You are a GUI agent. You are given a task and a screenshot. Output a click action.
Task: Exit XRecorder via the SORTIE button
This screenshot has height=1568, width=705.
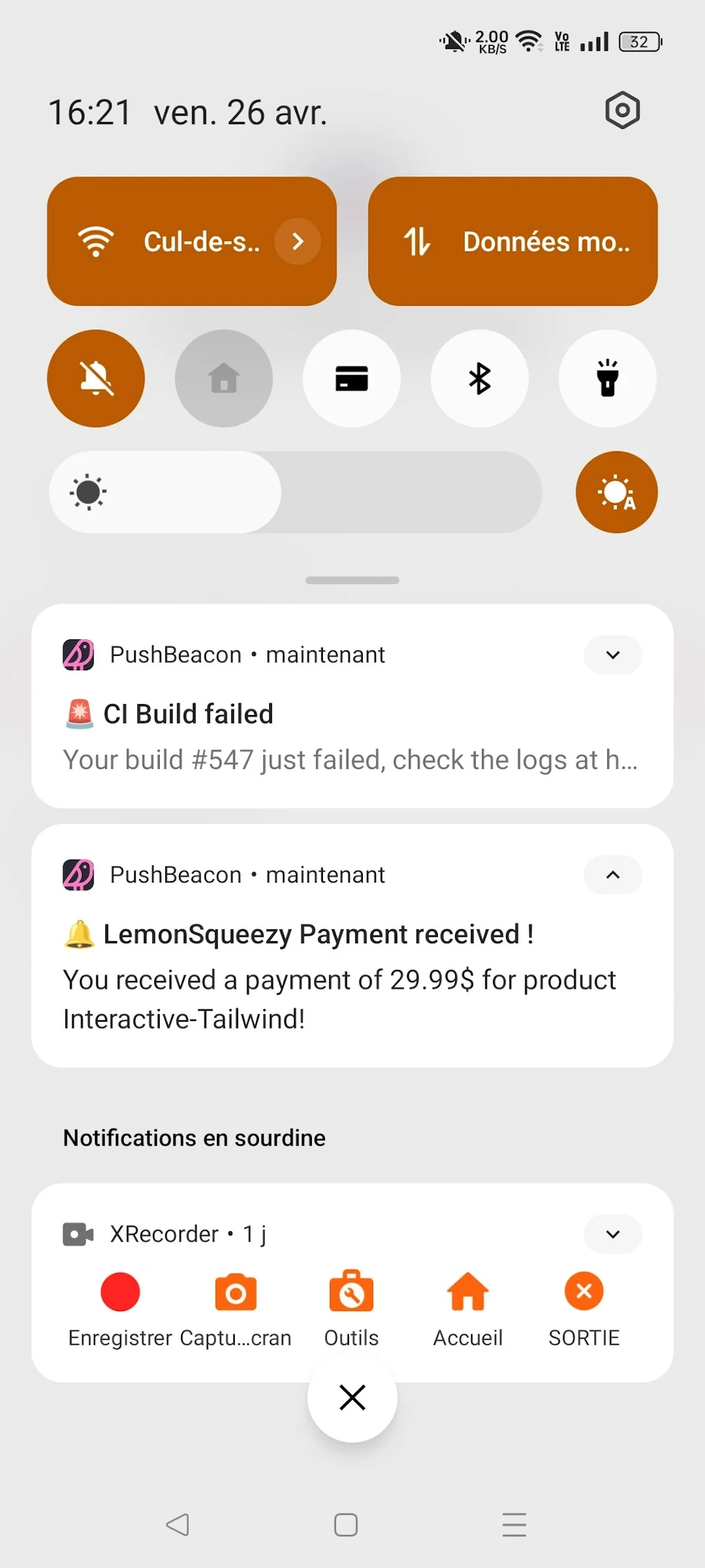click(x=583, y=1291)
